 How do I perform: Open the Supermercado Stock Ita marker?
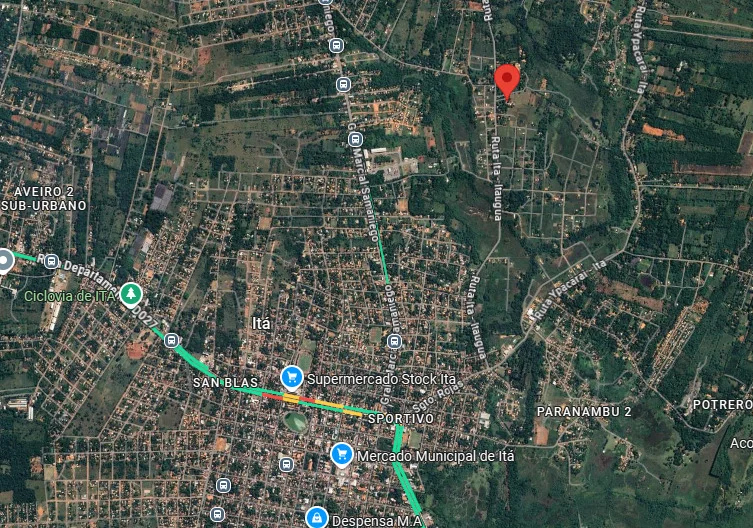click(x=292, y=377)
